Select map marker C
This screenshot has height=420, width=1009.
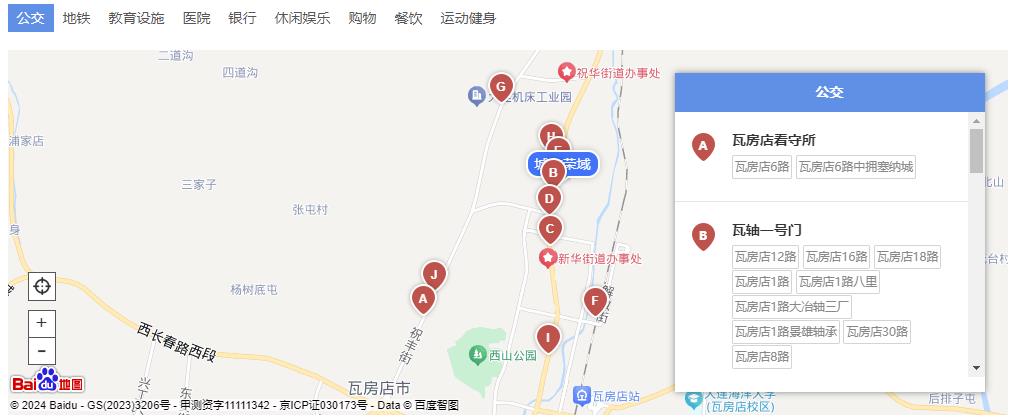click(x=549, y=228)
